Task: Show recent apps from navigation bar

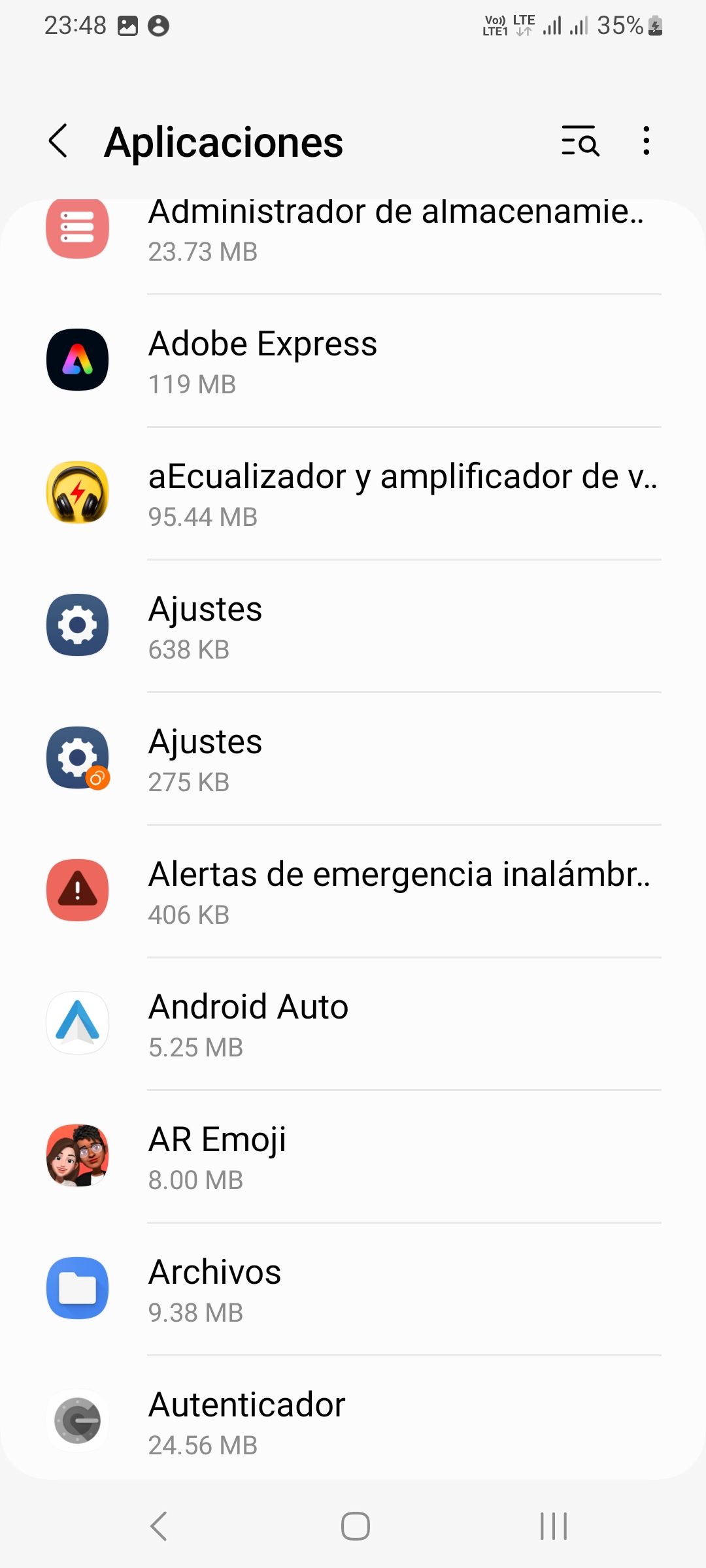Action: coord(553,1526)
